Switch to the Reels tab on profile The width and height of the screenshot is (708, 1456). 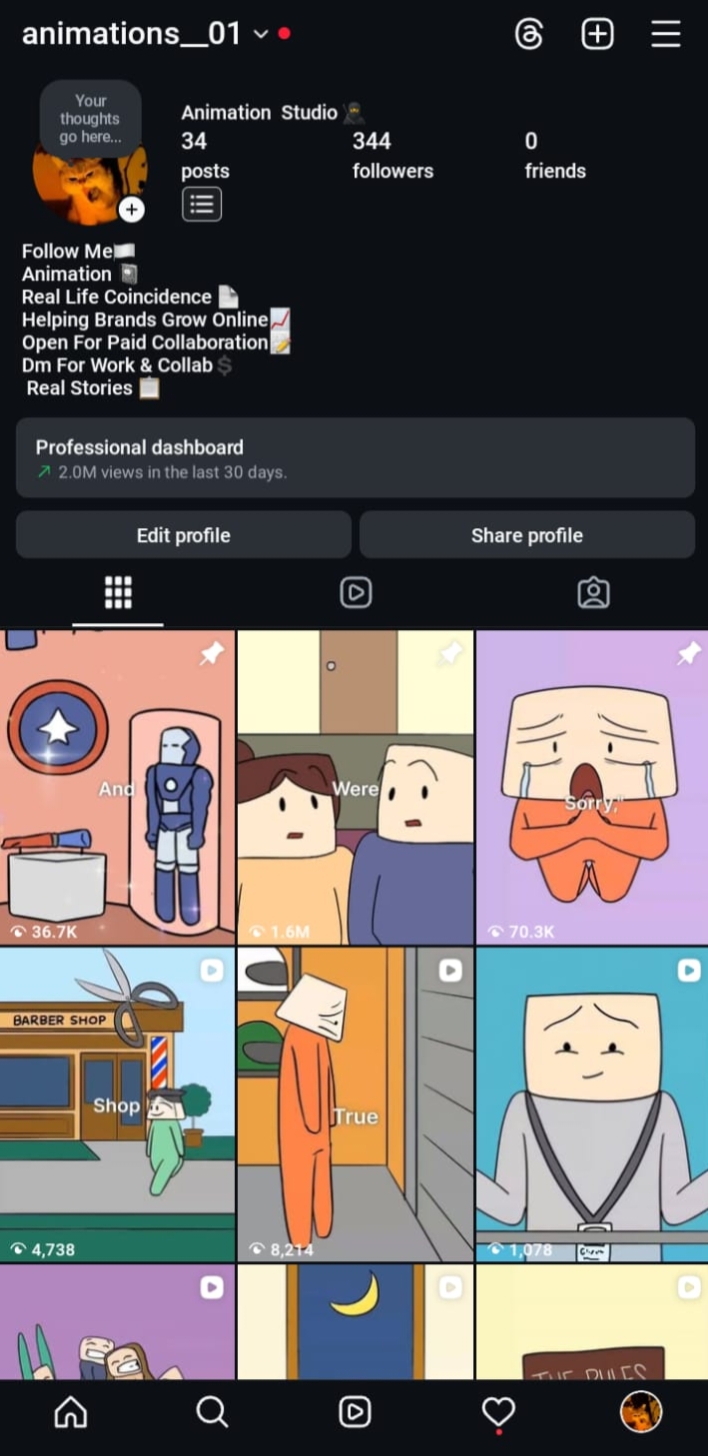[355, 593]
